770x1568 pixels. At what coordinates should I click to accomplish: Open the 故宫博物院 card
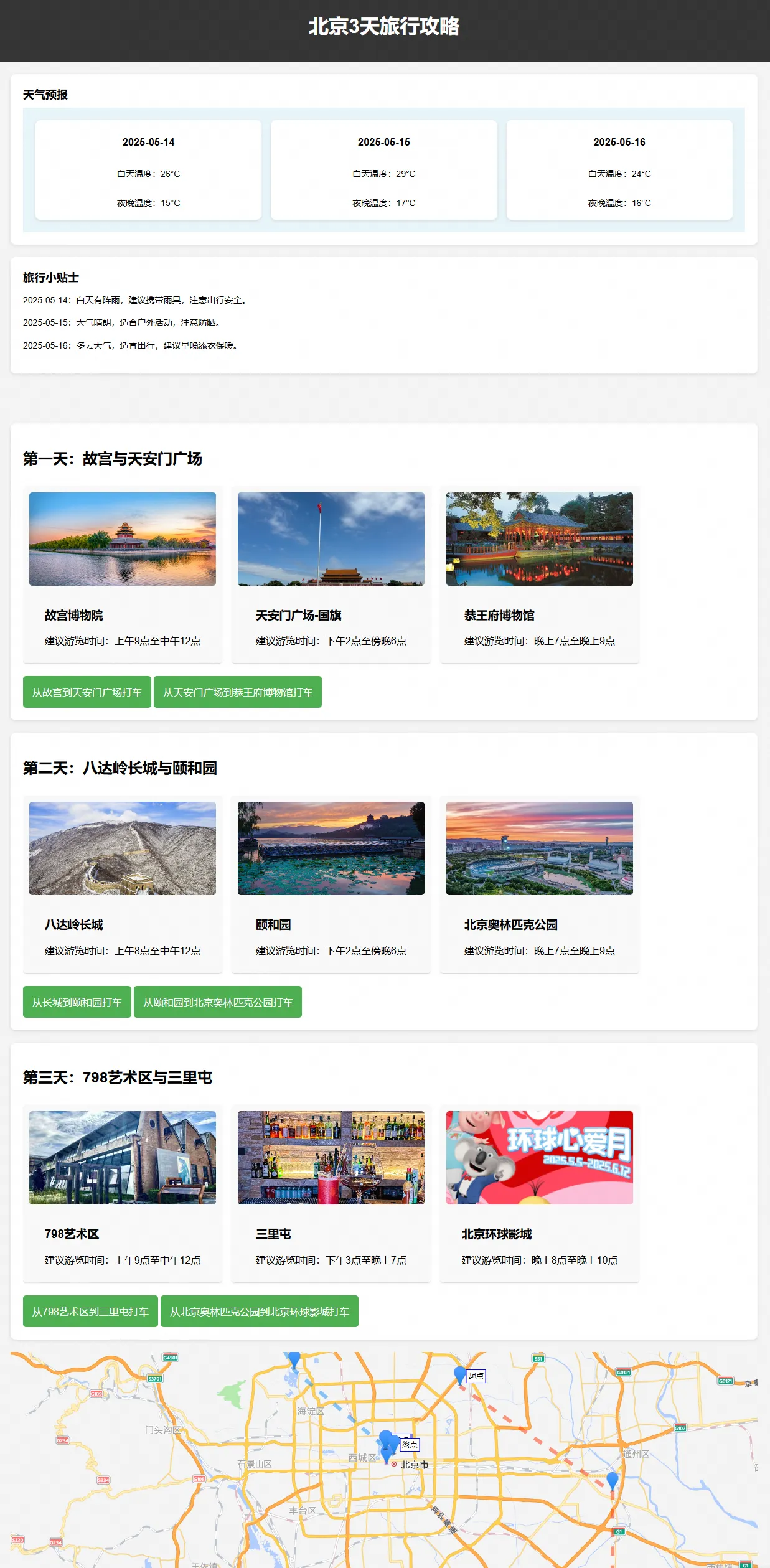[x=123, y=574]
